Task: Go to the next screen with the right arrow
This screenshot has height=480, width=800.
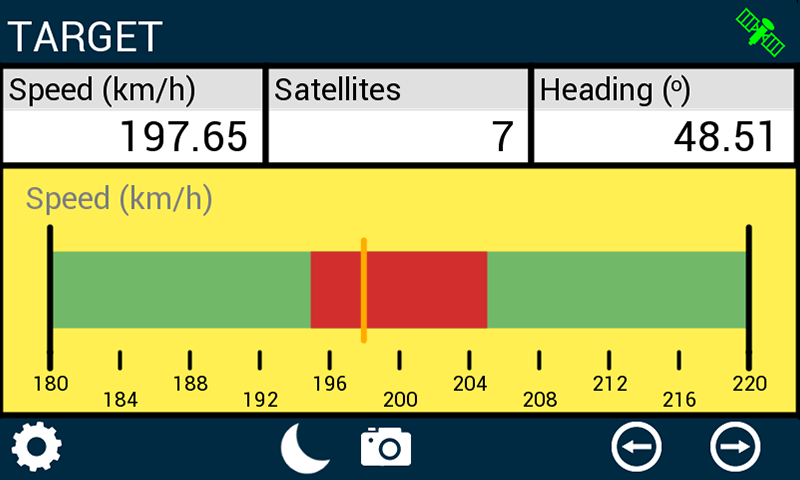Action: [735, 447]
